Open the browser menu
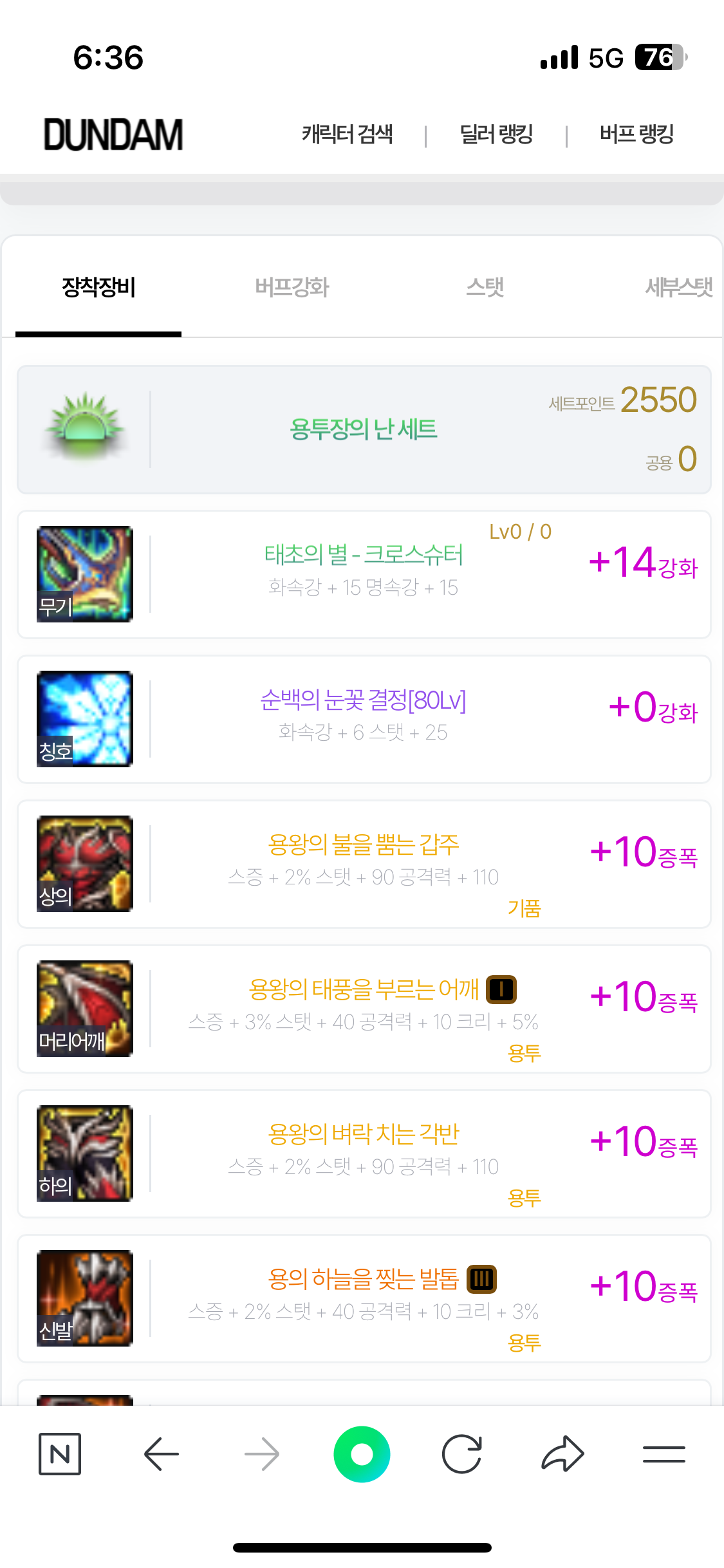 tap(664, 1453)
